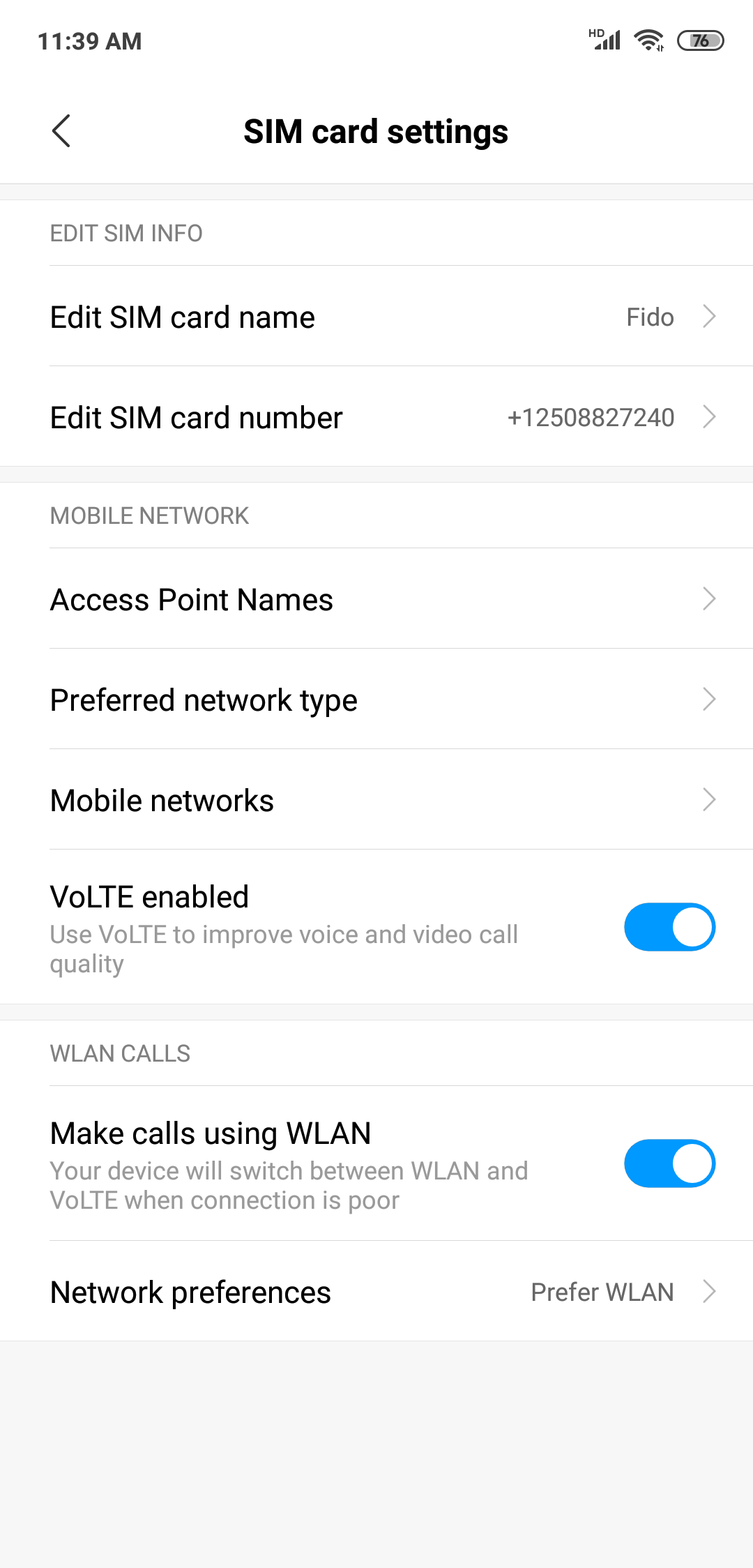This screenshot has height=1568, width=753.
Task: Turn off Make calls using WLAN
Action: [x=669, y=1163]
